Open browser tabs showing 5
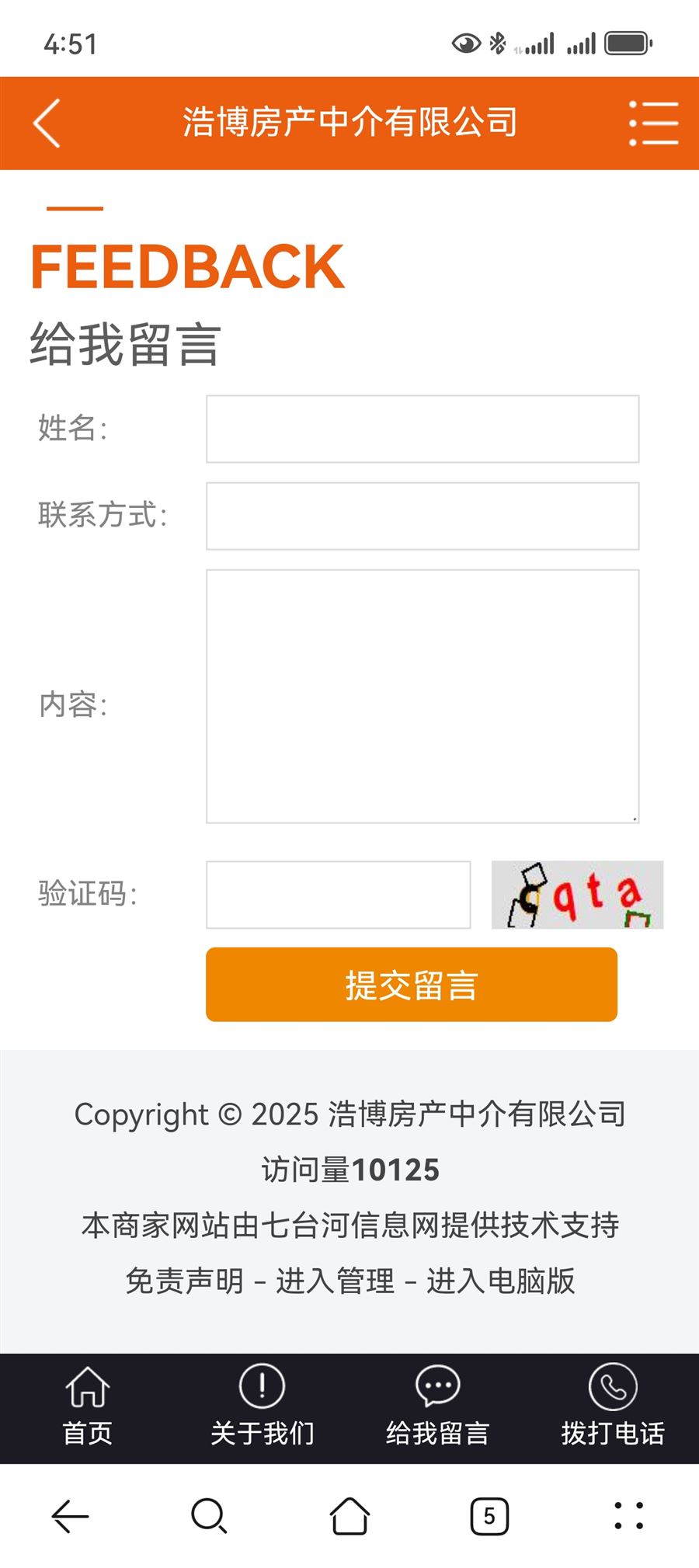This screenshot has height=1568, width=699. pos(489,1516)
